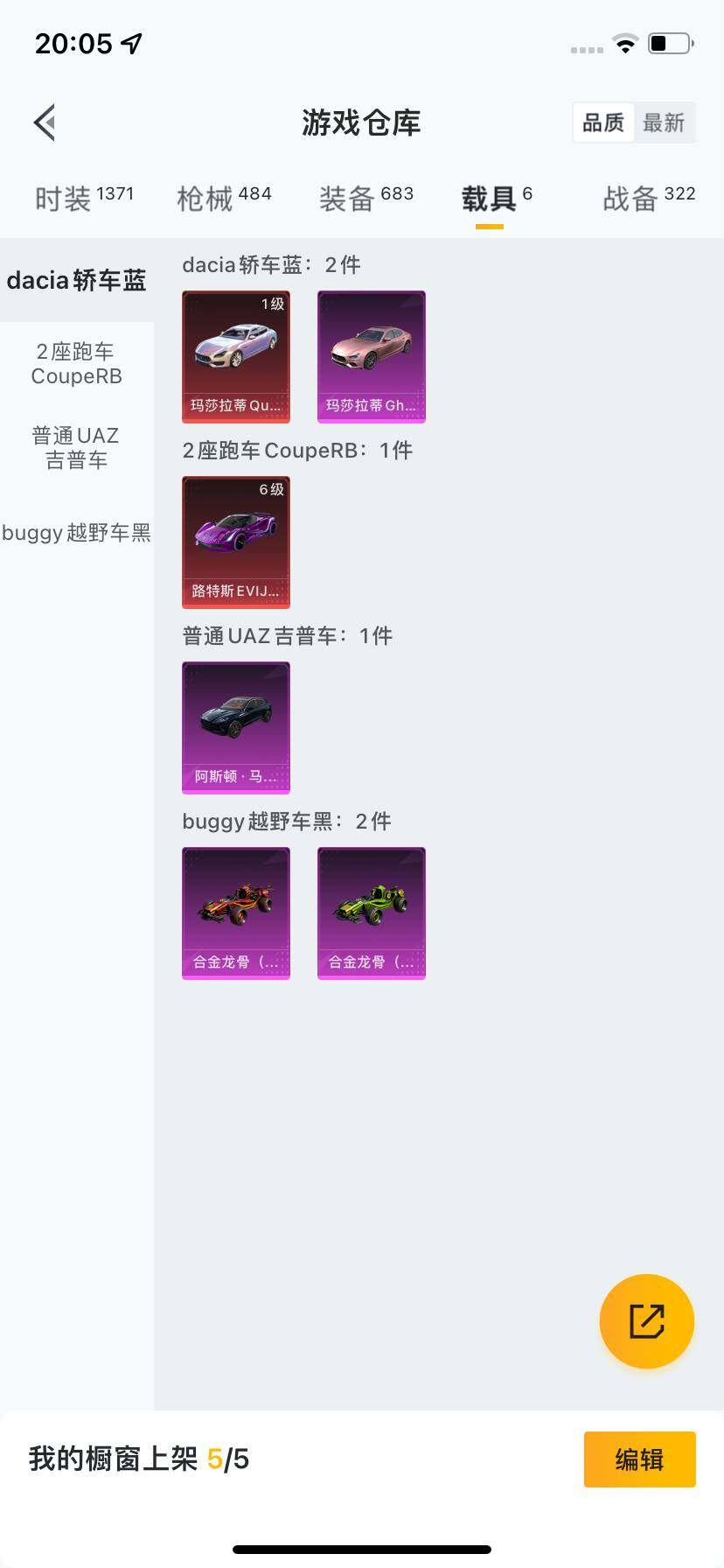This screenshot has height=1568, width=724.
Task: Open the 装备 tab
Action: click(x=365, y=199)
